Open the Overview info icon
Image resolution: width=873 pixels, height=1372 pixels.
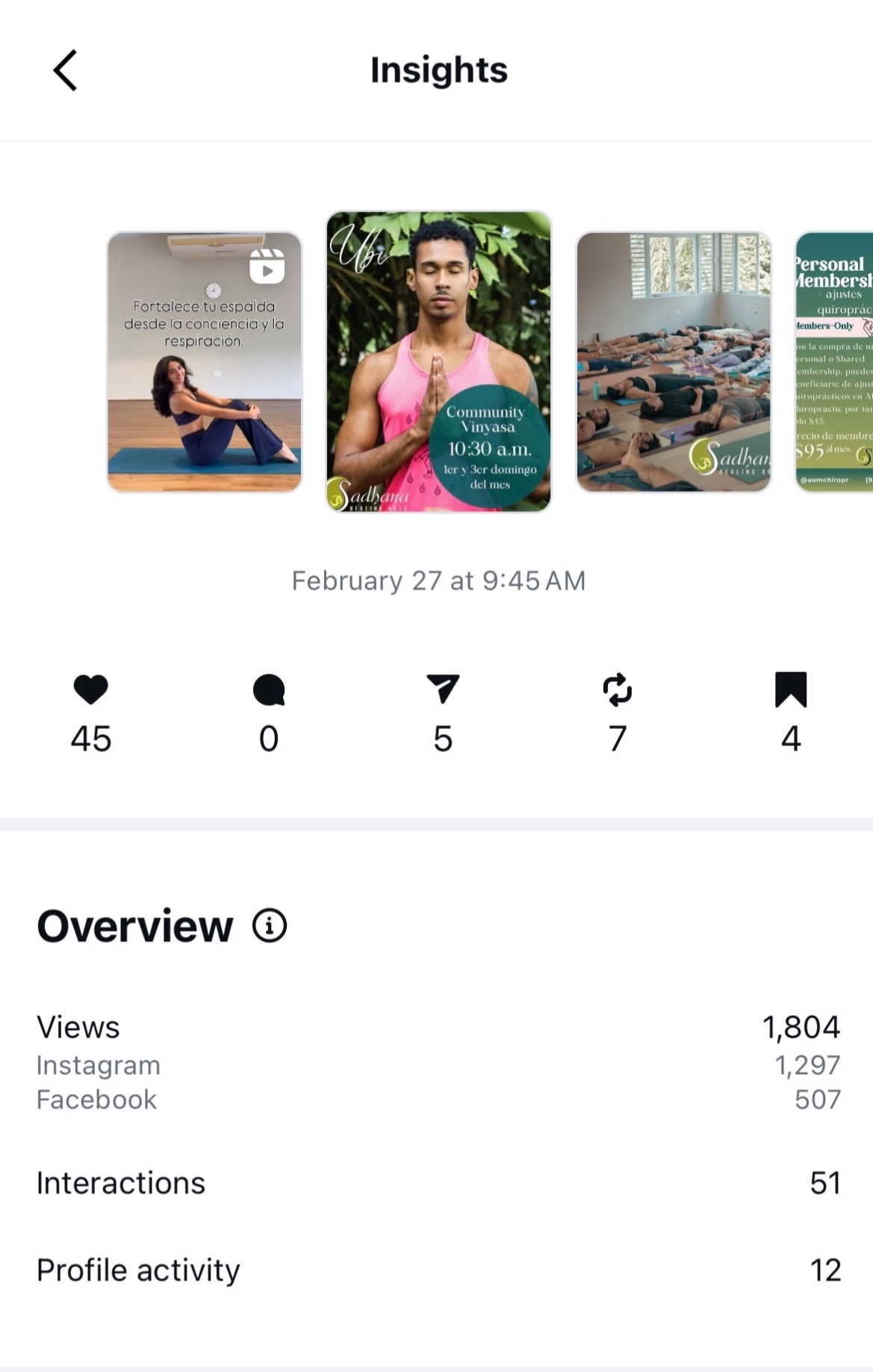[269, 926]
